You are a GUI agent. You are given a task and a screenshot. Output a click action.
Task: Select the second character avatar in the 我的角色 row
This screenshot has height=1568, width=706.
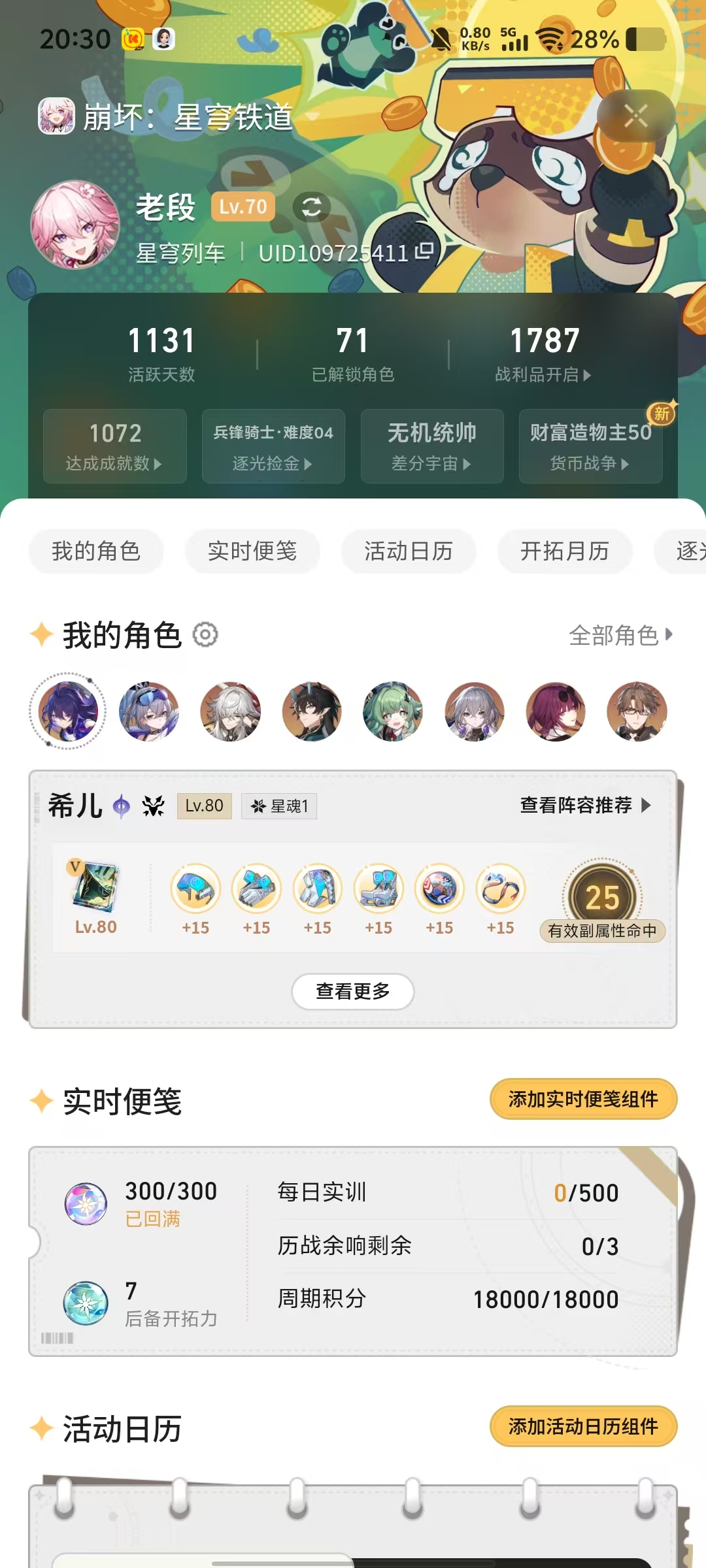coord(149,711)
